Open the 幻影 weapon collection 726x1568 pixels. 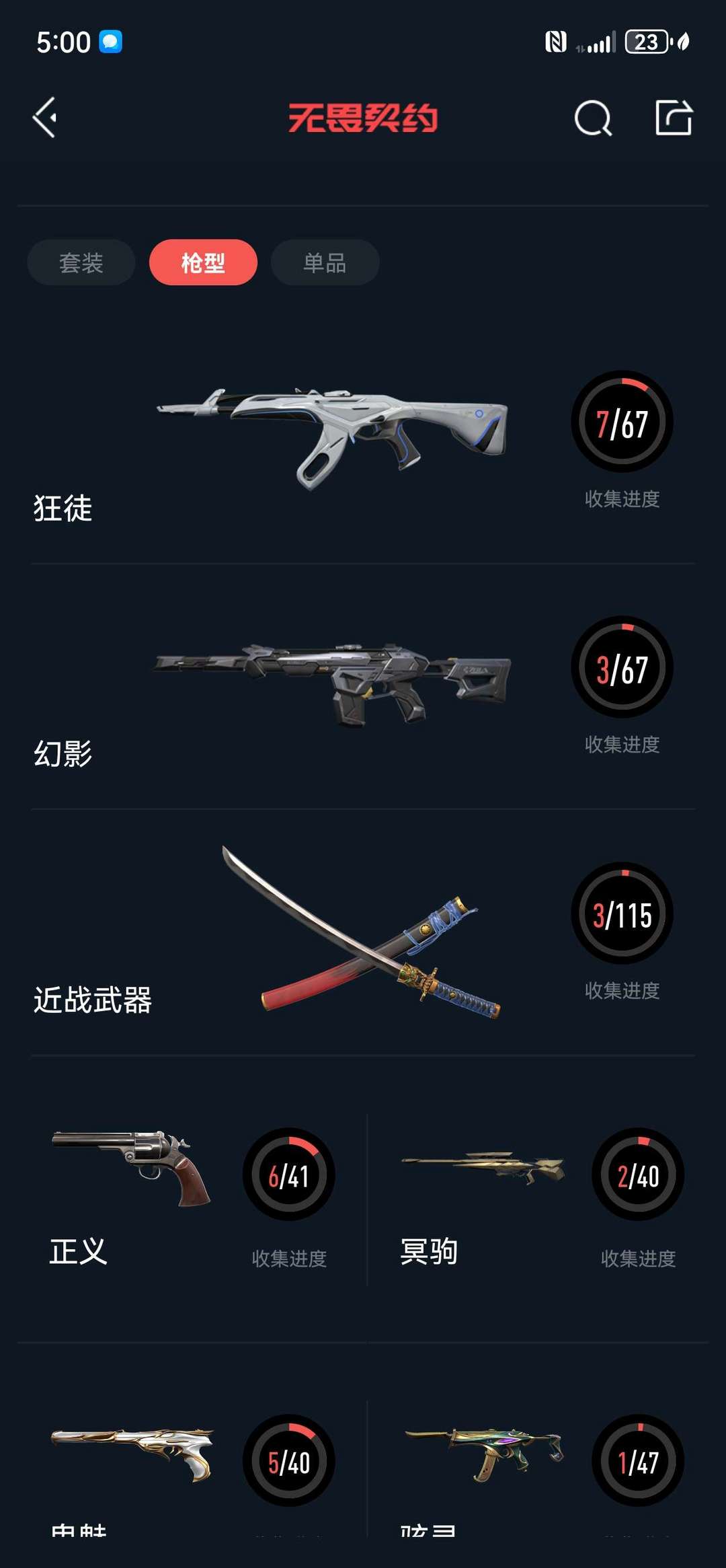coord(363,686)
